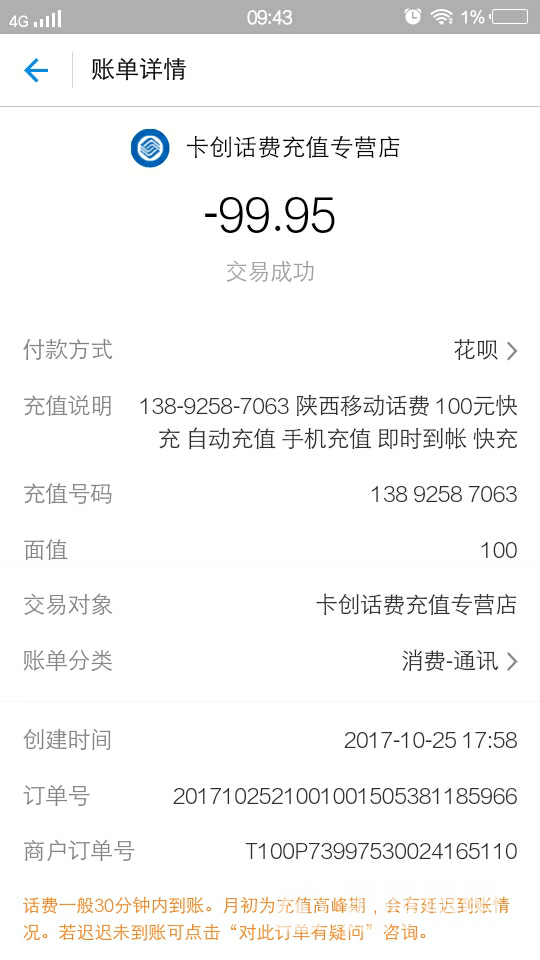Screen dimensions: 540x960
Task: Open the 账单分类 消费-通讯 row
Action: [x=270, y=661]
